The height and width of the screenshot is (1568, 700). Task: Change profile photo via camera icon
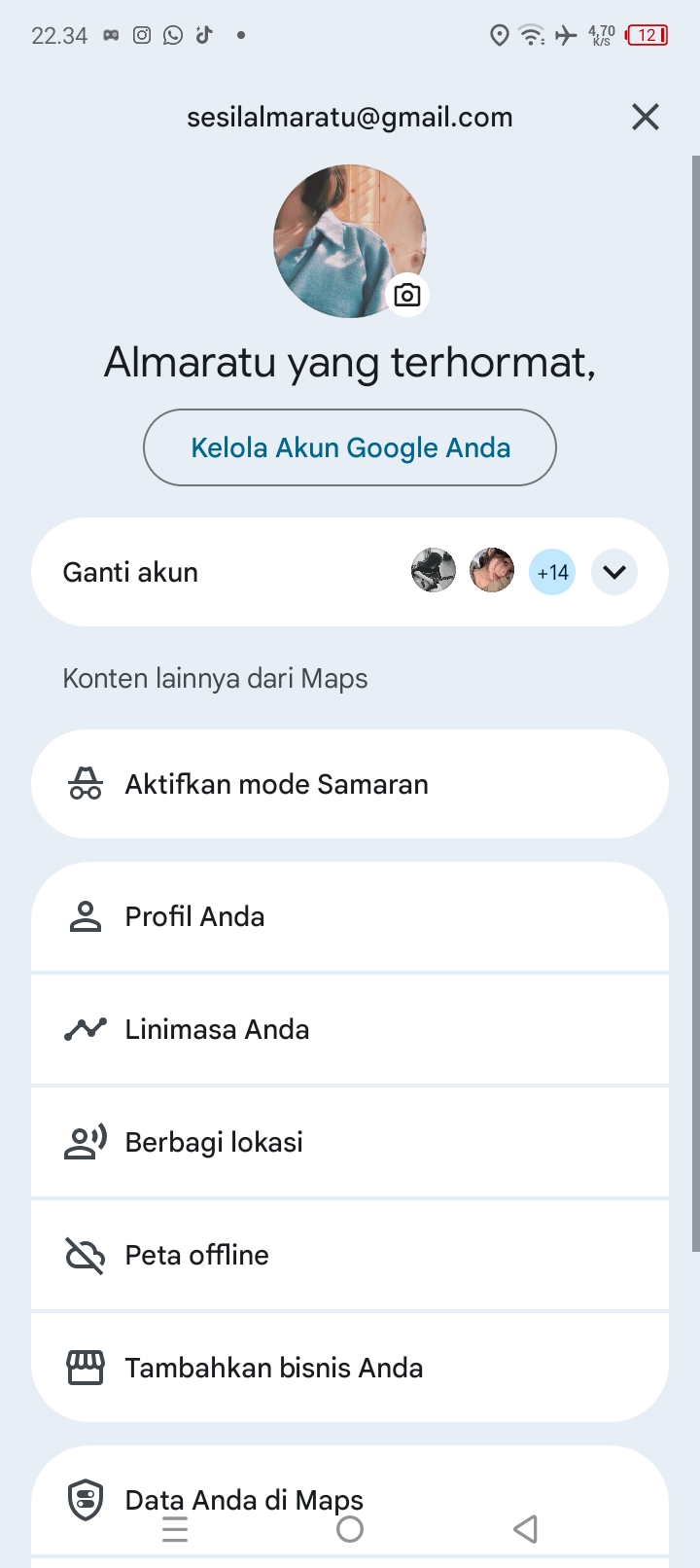407,295
